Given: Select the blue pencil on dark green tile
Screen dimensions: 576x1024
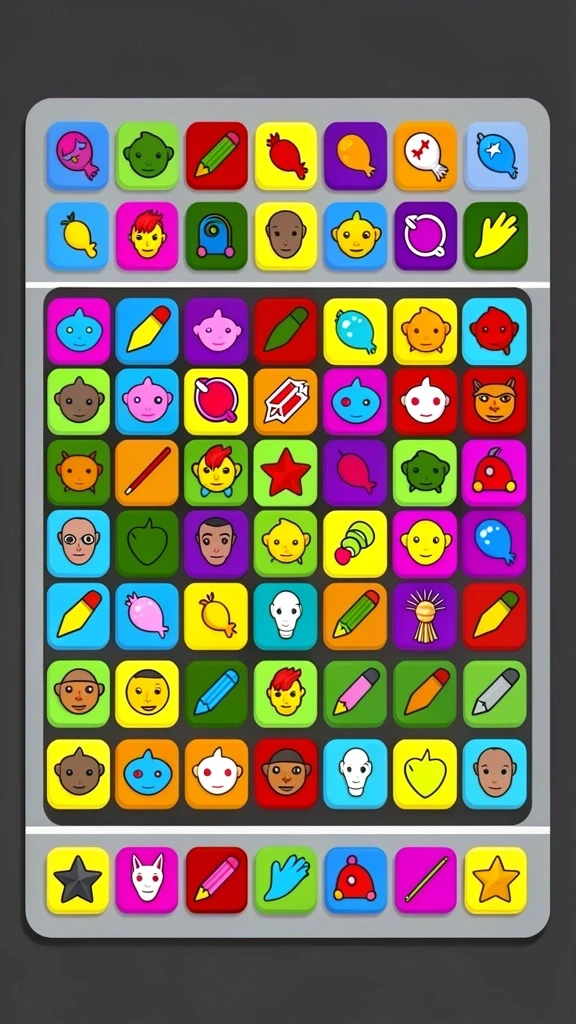Looking at the screenshot, I should click(216, 694).
